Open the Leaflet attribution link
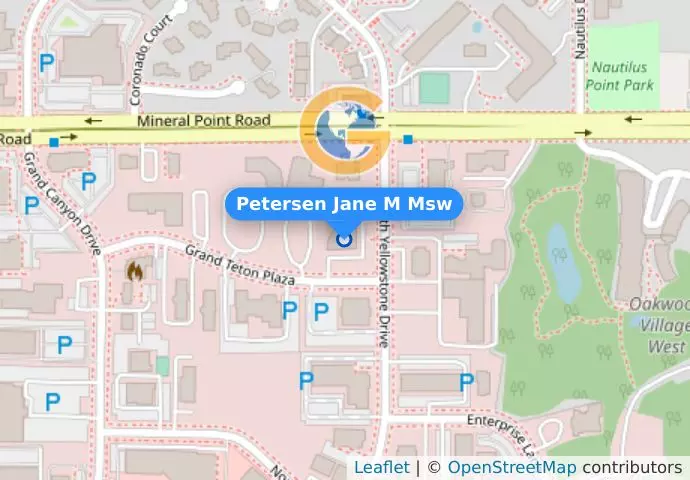The image size is (690, 480). point(381,468)
